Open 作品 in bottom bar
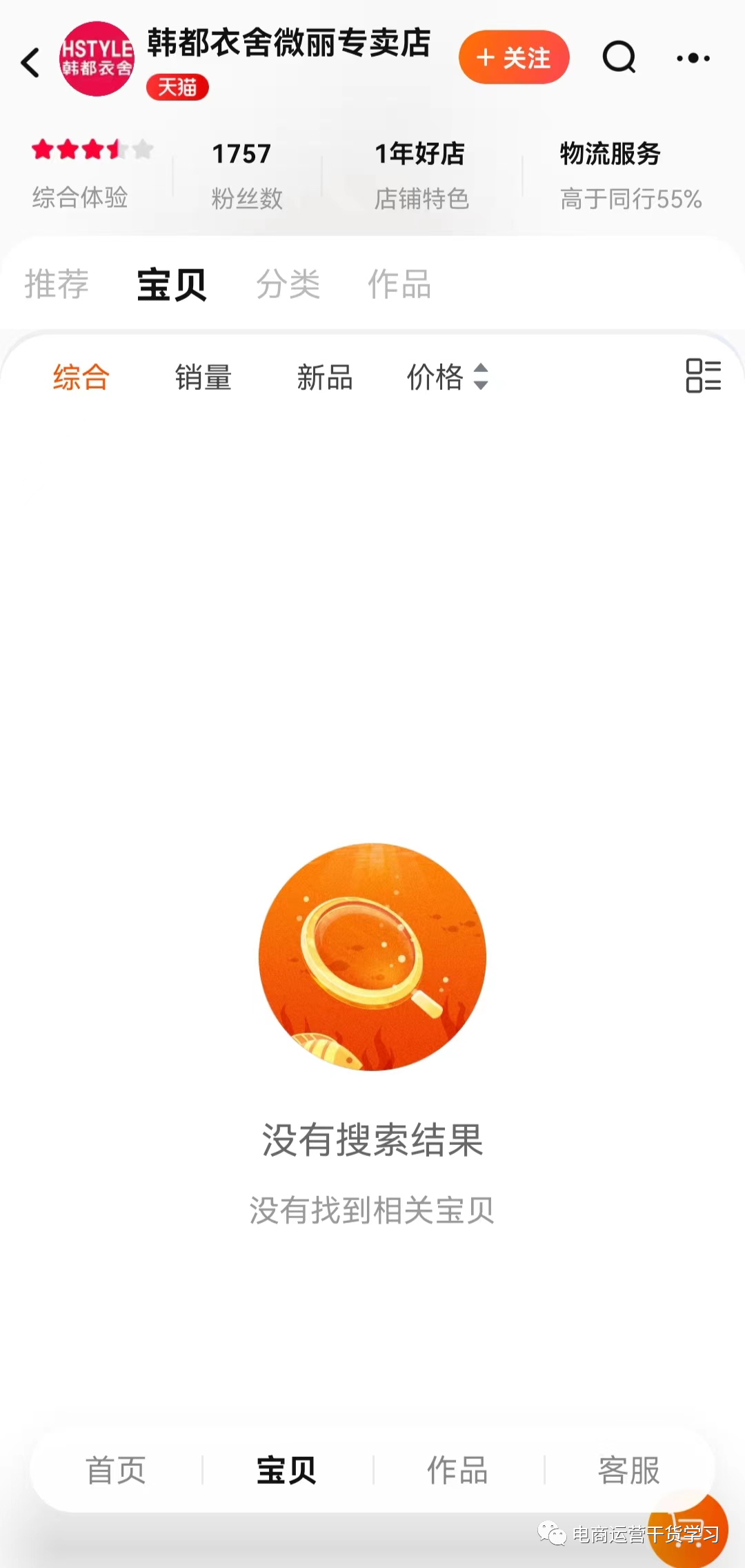This screenshot has width=745, height=1568. click(457, 1470)
